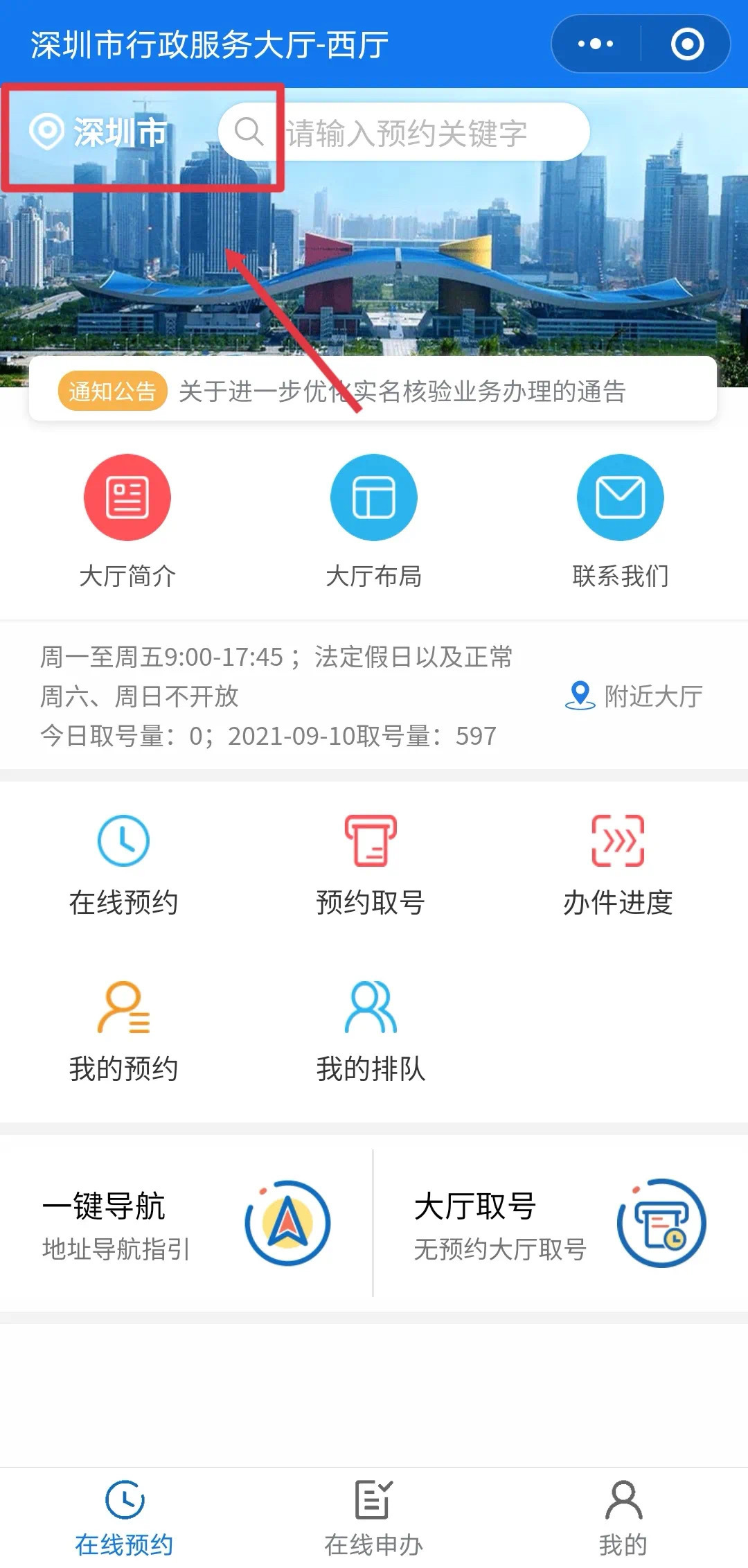This screenshot has height=1568, width=748.
Task: Switch to the 在线申办 tab
Action: click(373, 1517)
